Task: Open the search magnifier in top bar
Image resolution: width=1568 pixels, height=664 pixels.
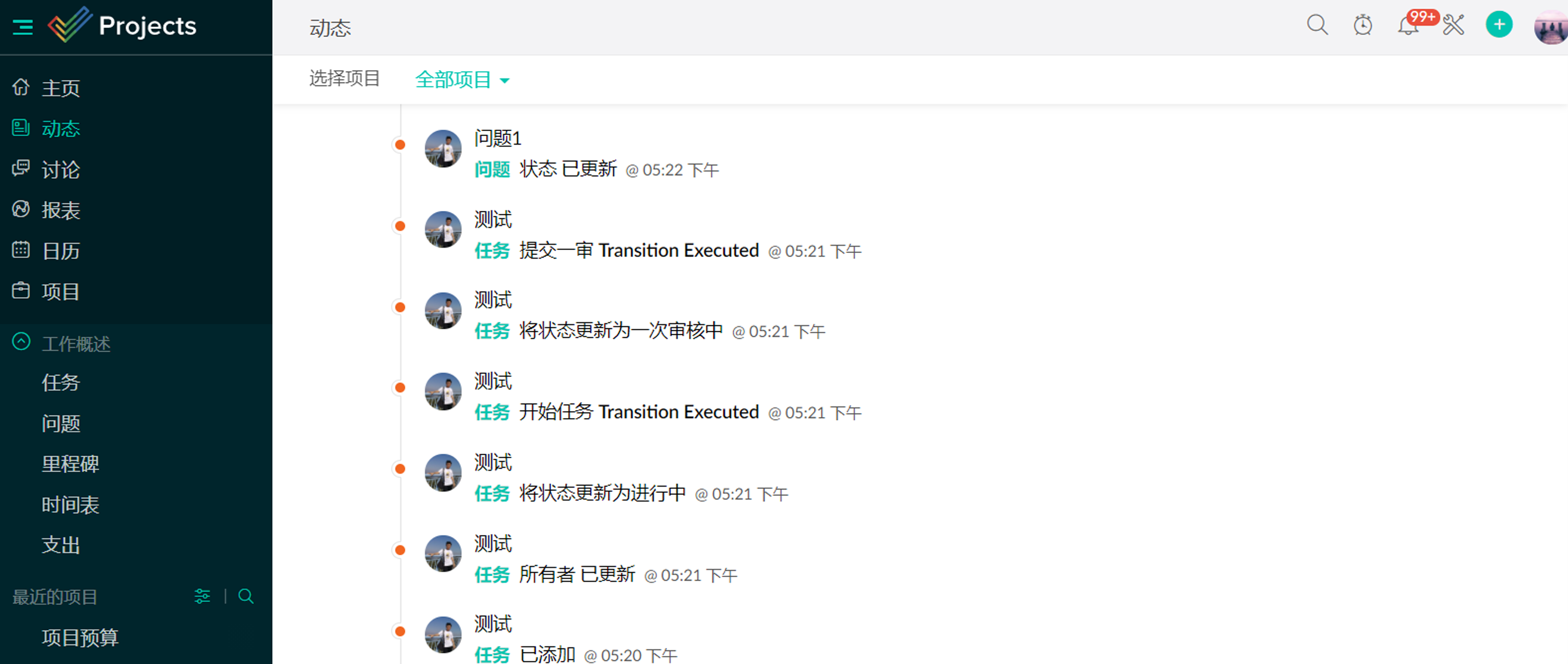Action: [x=1317, y=25]
